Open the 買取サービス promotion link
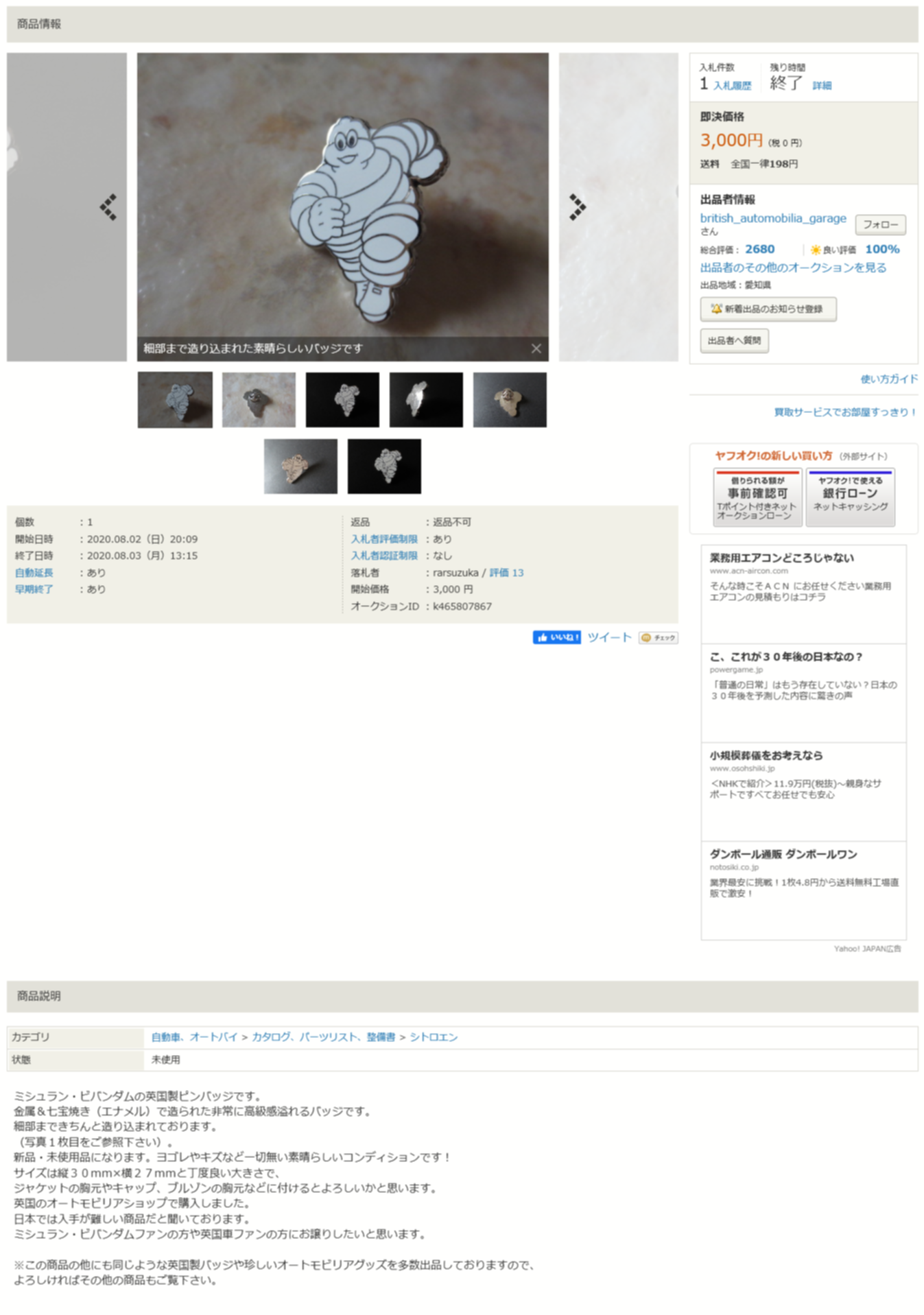Image resolution: width=924 pixels, height=1315 pixels. (x=844, y=412)
